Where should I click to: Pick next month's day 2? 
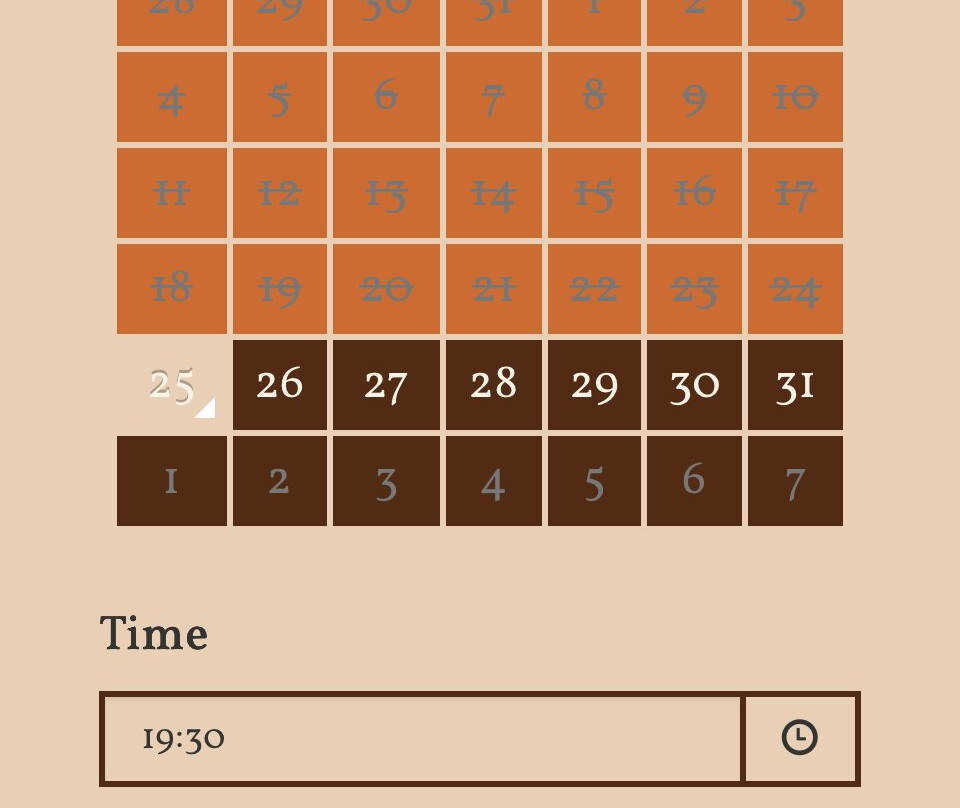280,481
